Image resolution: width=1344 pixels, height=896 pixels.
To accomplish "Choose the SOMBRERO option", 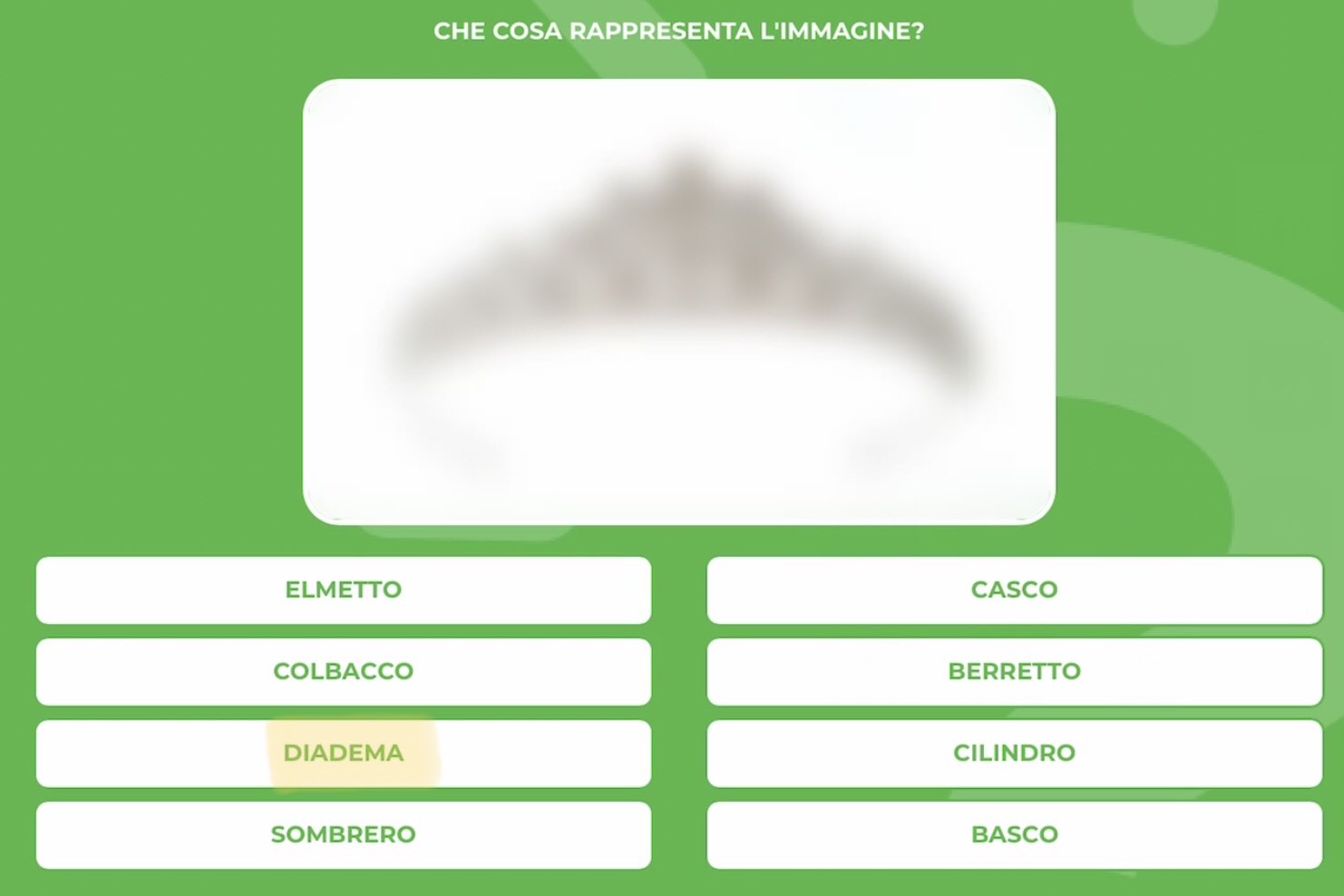I will point(343,834).
